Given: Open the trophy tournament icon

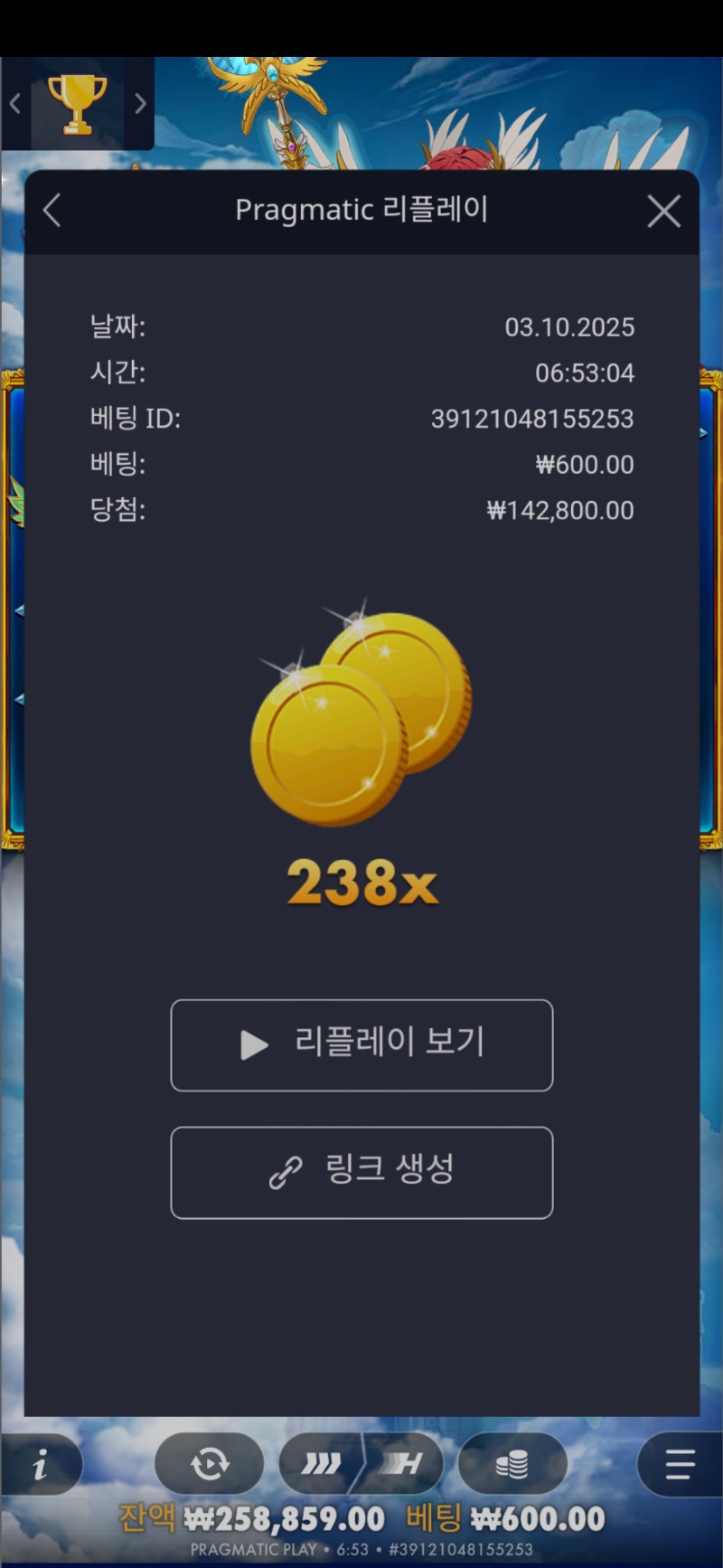Looking at the screenshot, I should (77, 103).
